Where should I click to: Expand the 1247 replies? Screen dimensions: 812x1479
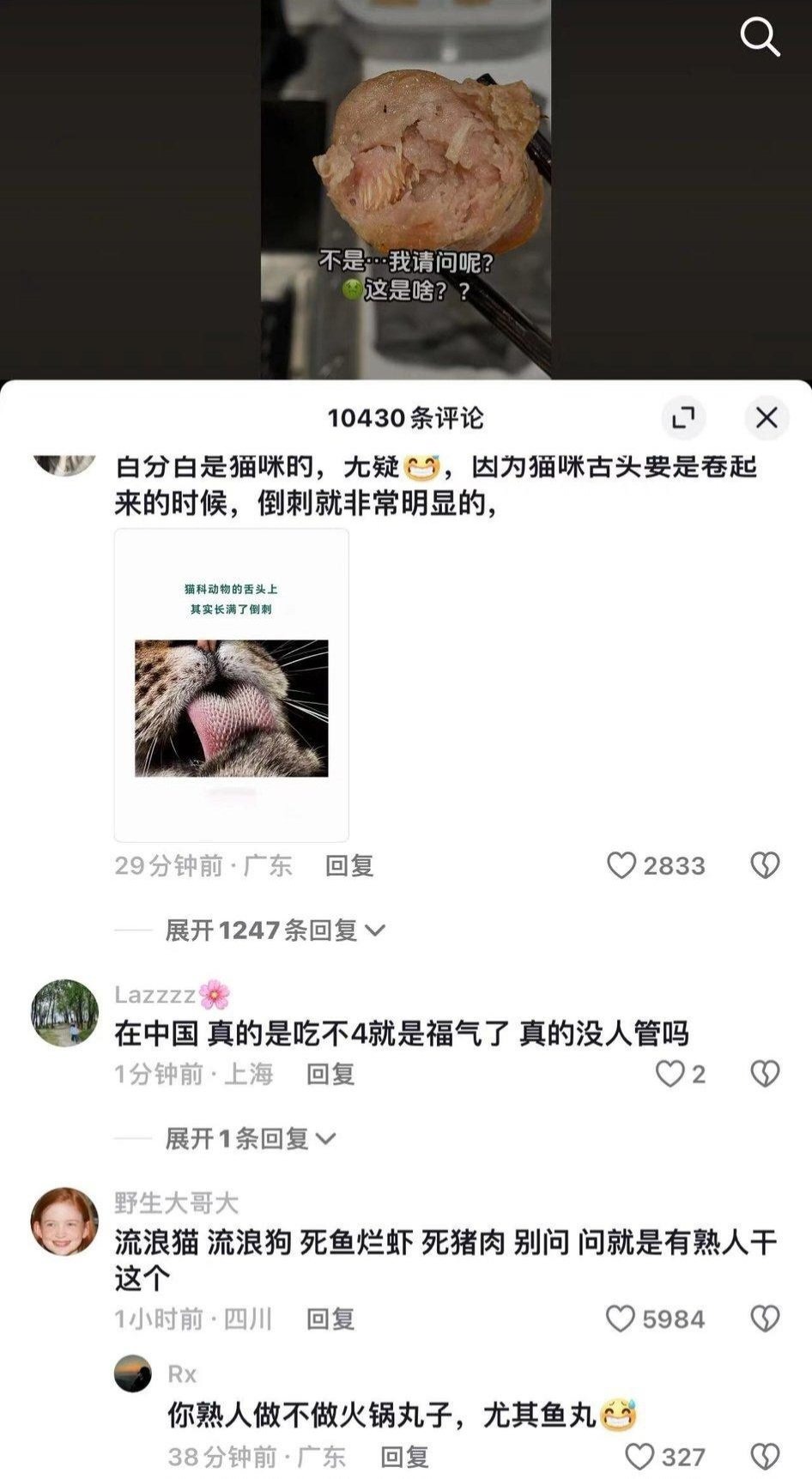click(x=275, y=930)
